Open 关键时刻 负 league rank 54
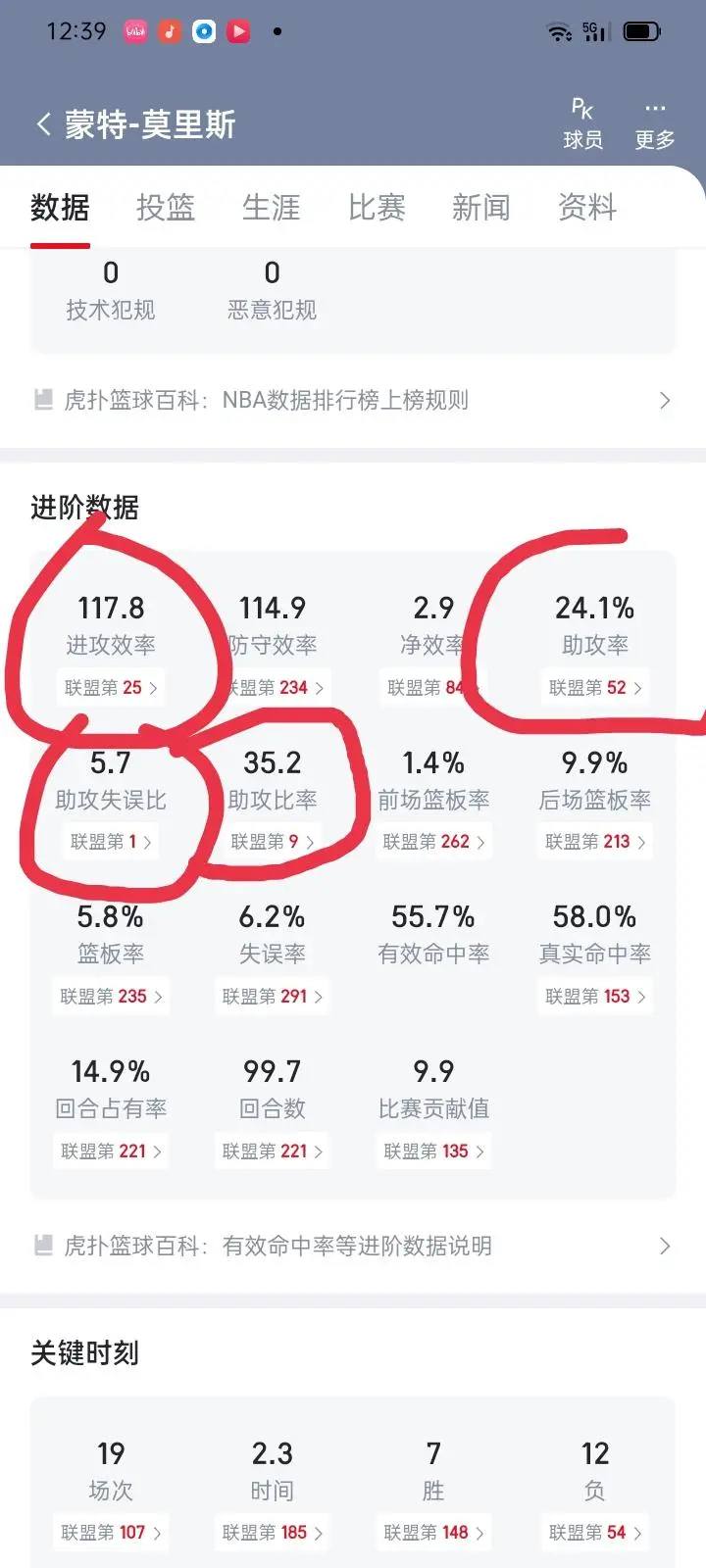 (595, 1533)
